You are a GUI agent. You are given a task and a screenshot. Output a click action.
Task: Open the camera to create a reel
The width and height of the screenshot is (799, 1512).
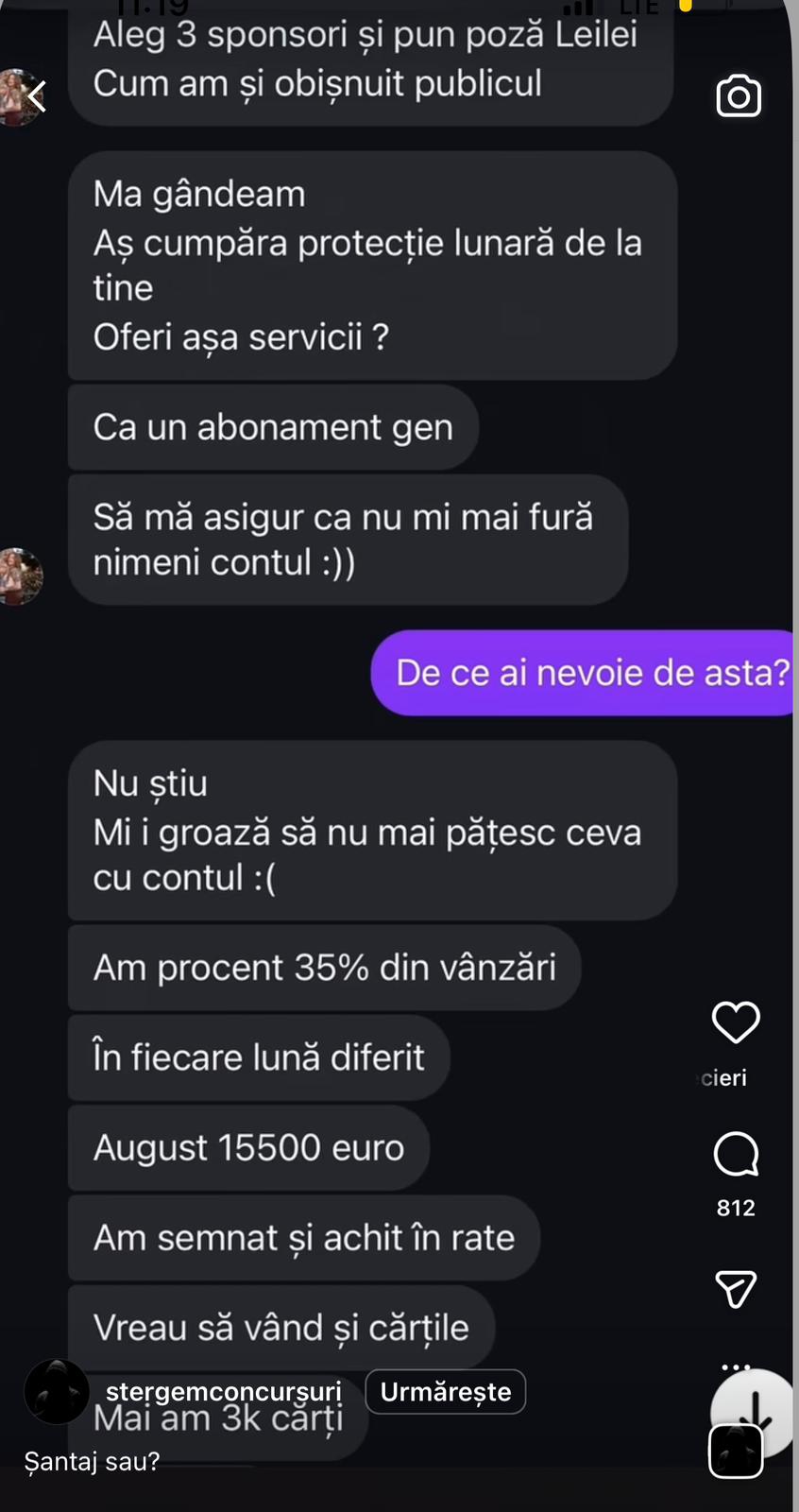click(738, 96)
